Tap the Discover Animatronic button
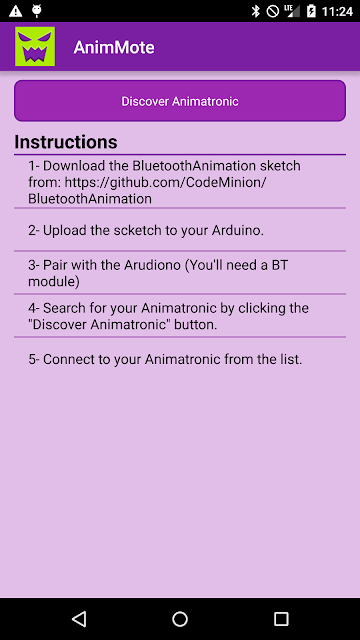 coord(180,101)
